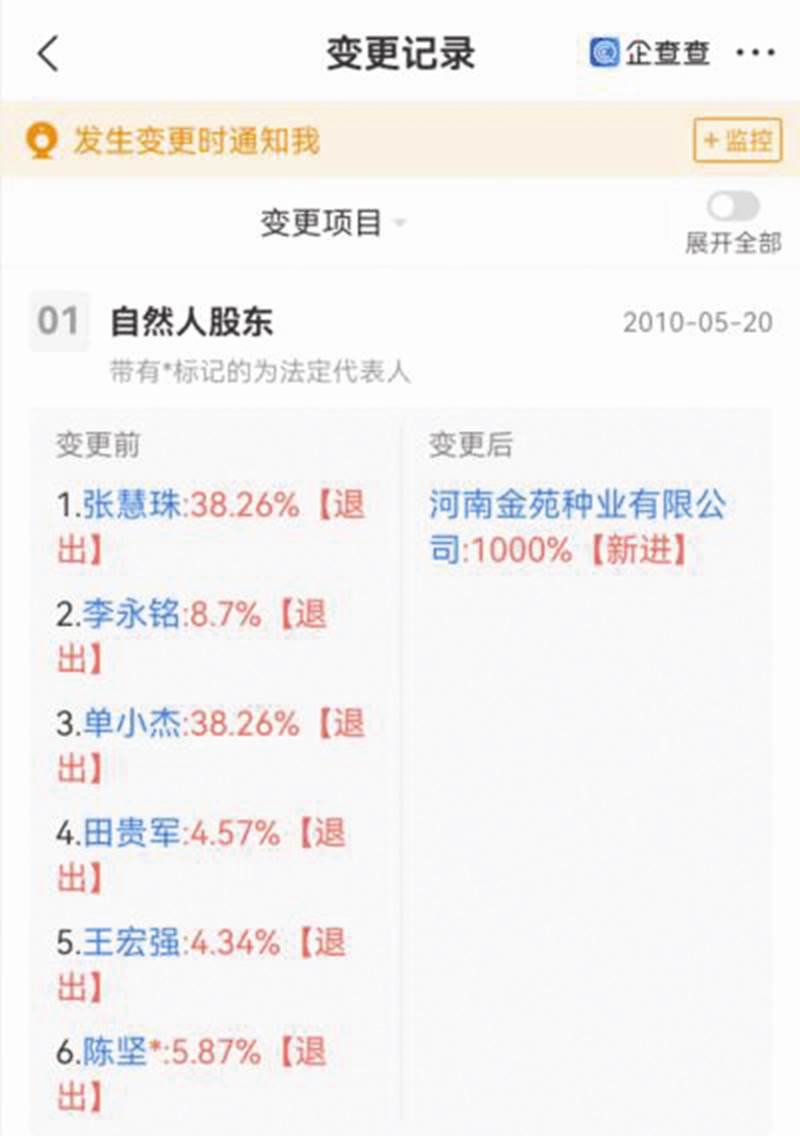Tap the legal representative 陈坚 link

coord(115,1051)
